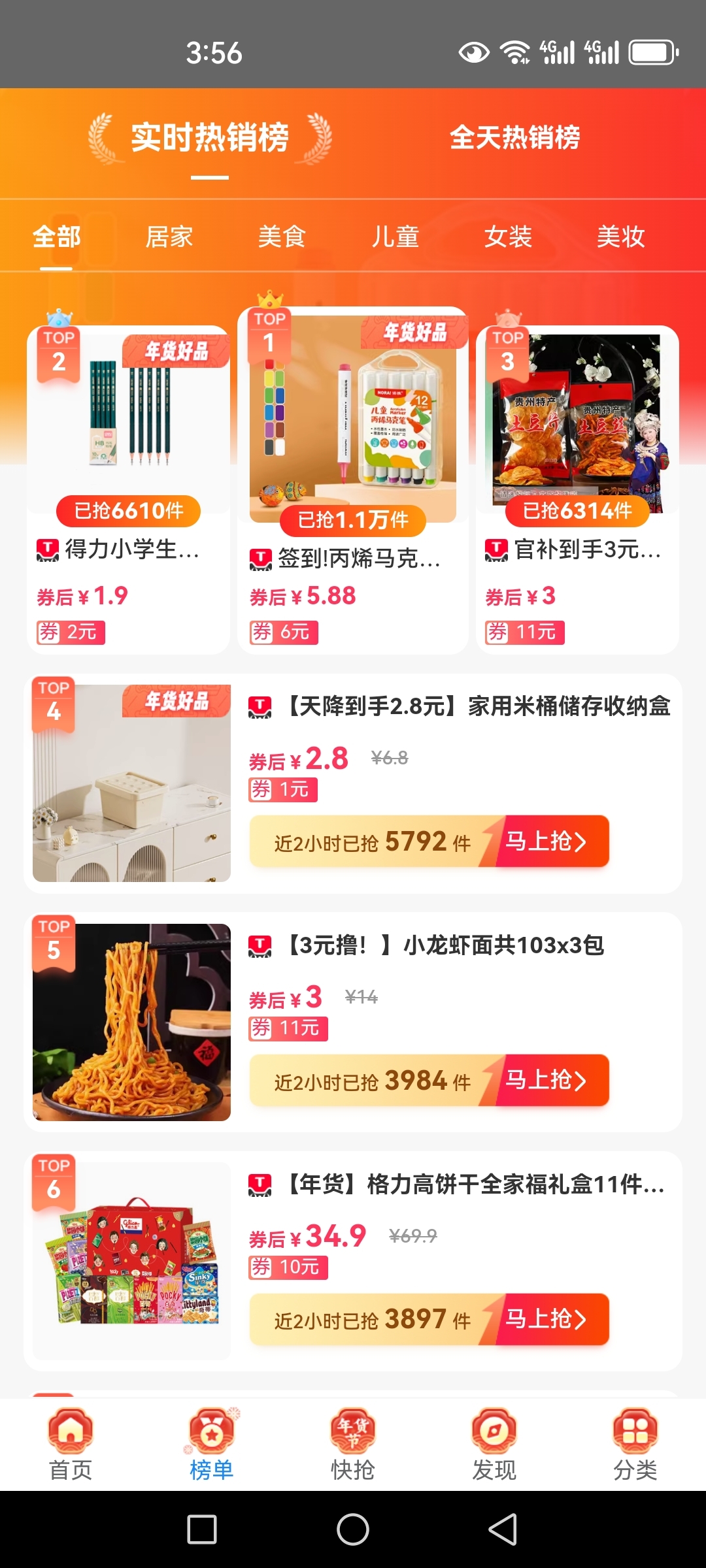
Task: Click the red T store logo beside 家用米桶储存收纳盒
Action: (261, 708)
